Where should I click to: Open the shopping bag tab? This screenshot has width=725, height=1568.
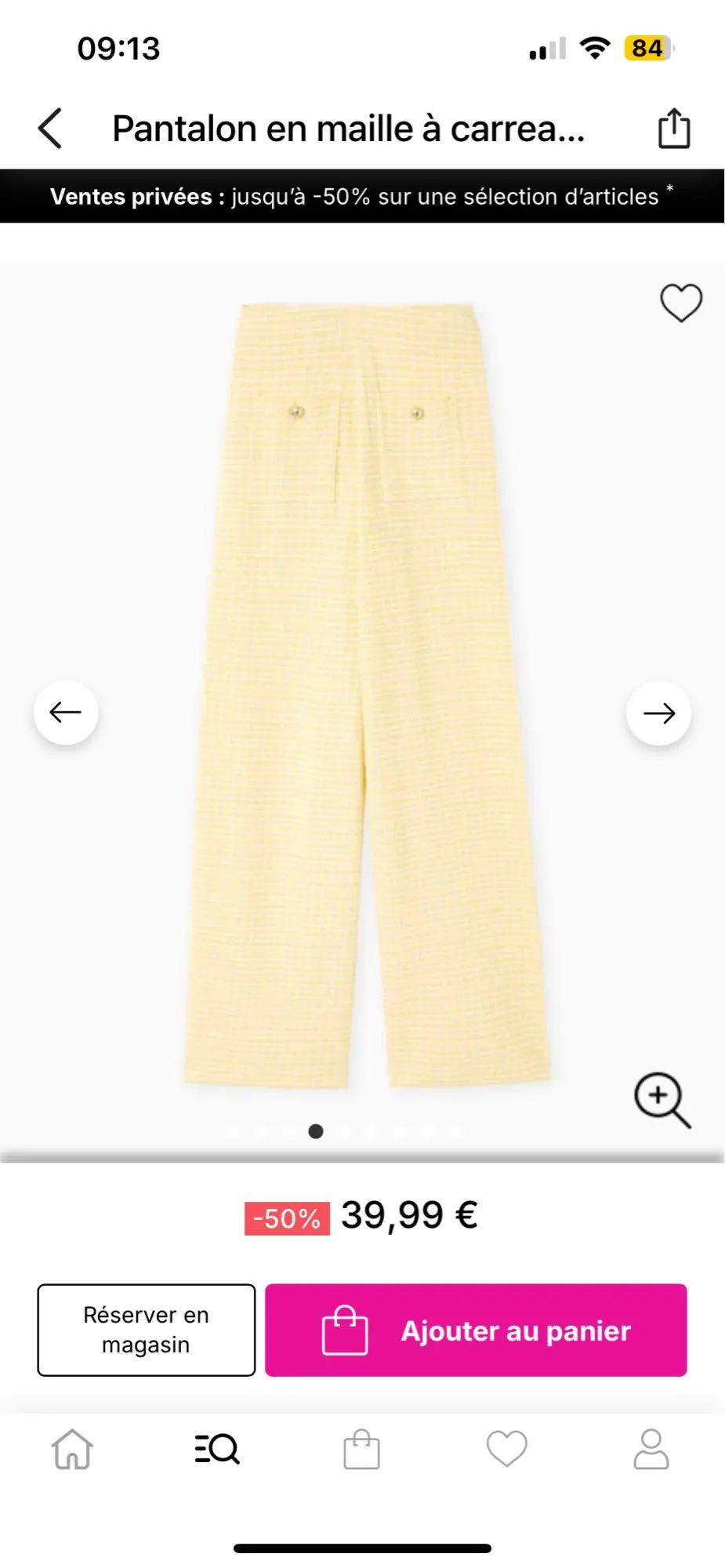coord(362,1449)
